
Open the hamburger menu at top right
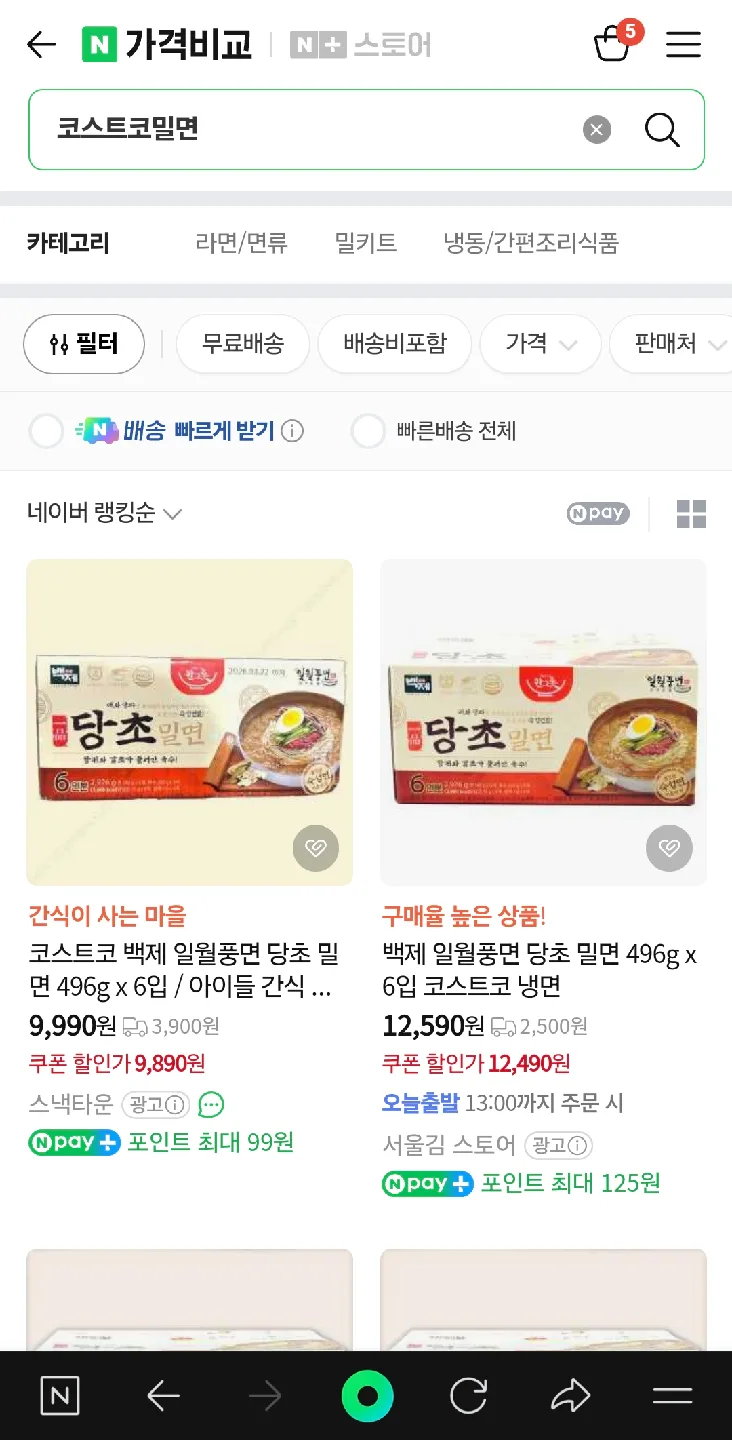683,45
